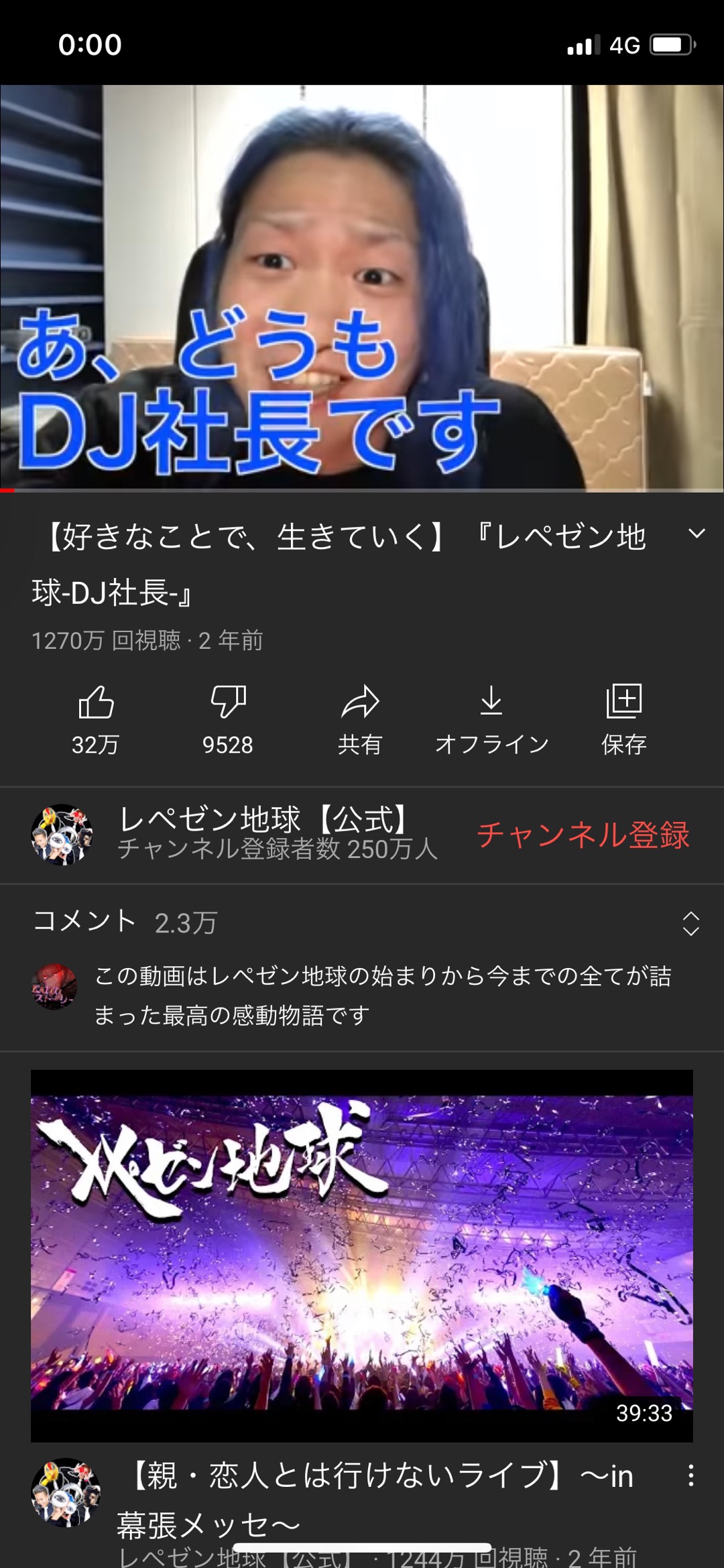The width and height of the screenshot is (724, 1568).
Task: Open overflow menu for 幕張メッセ live video
Action: [690, 1475]
